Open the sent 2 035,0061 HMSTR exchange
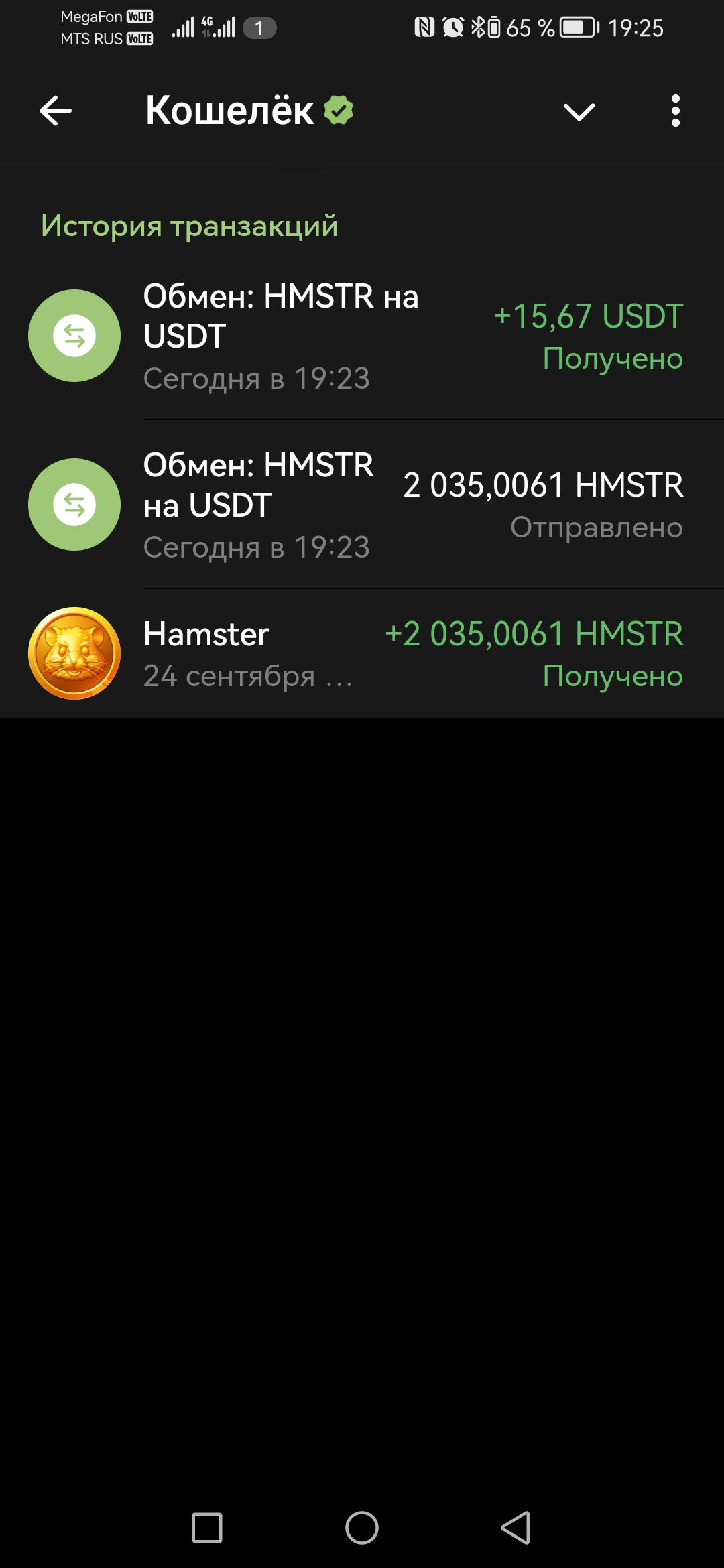724x1568 pixels. coord(362,505)
